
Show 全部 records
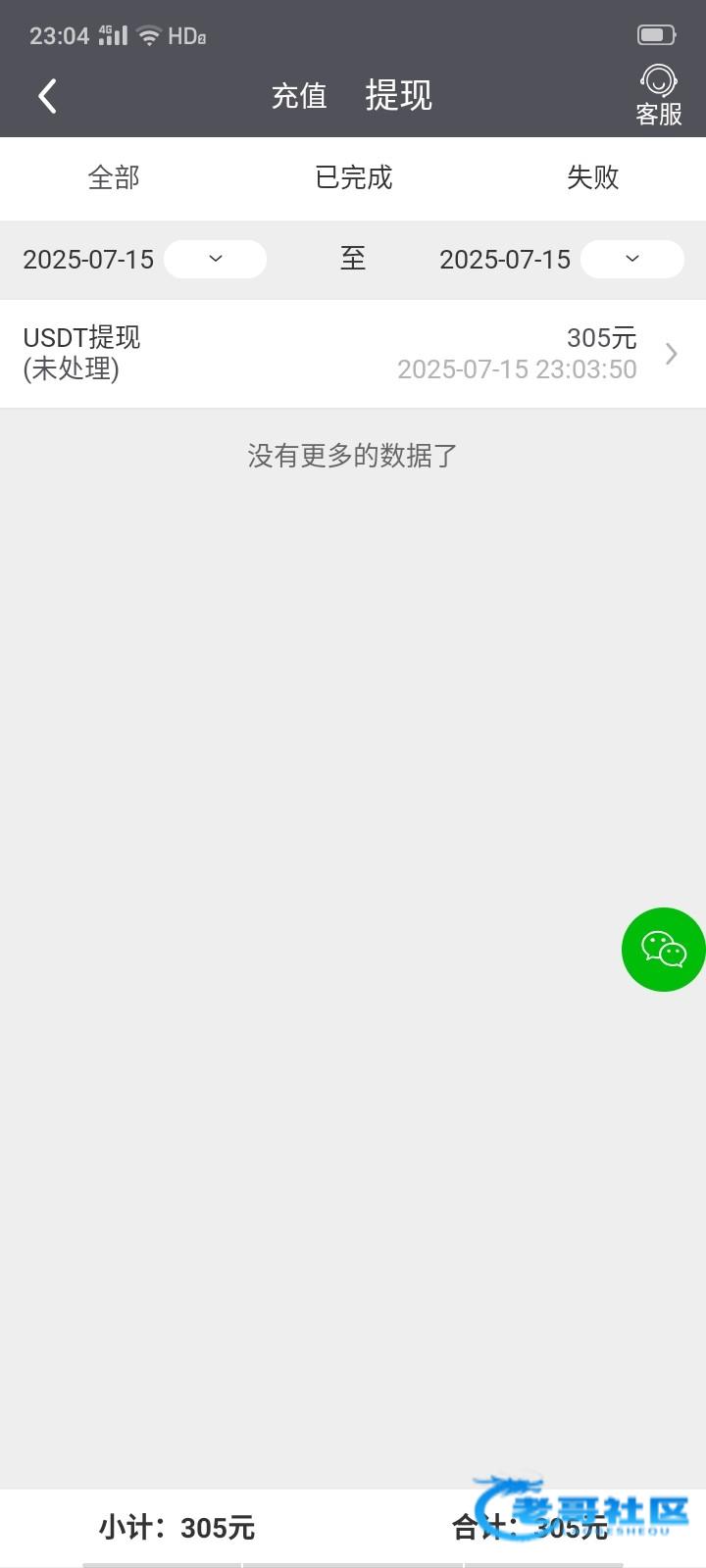tap(114, 177)
